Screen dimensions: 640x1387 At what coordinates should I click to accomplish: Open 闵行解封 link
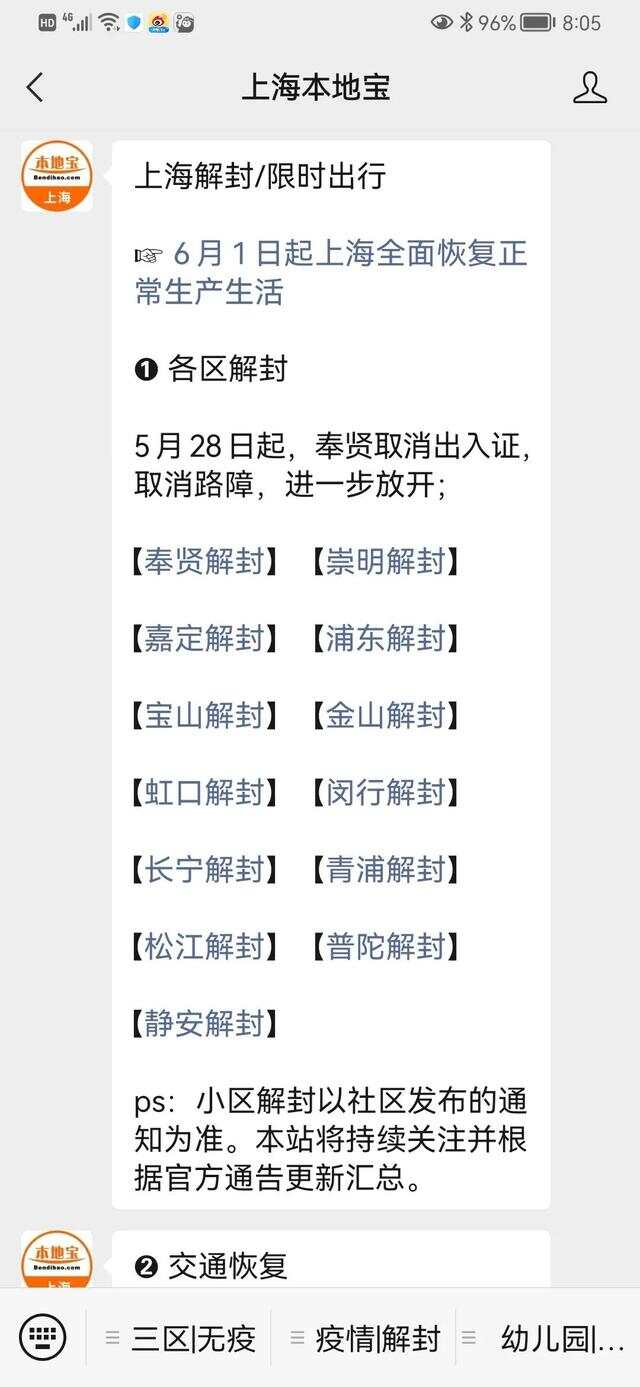point(385,792)
